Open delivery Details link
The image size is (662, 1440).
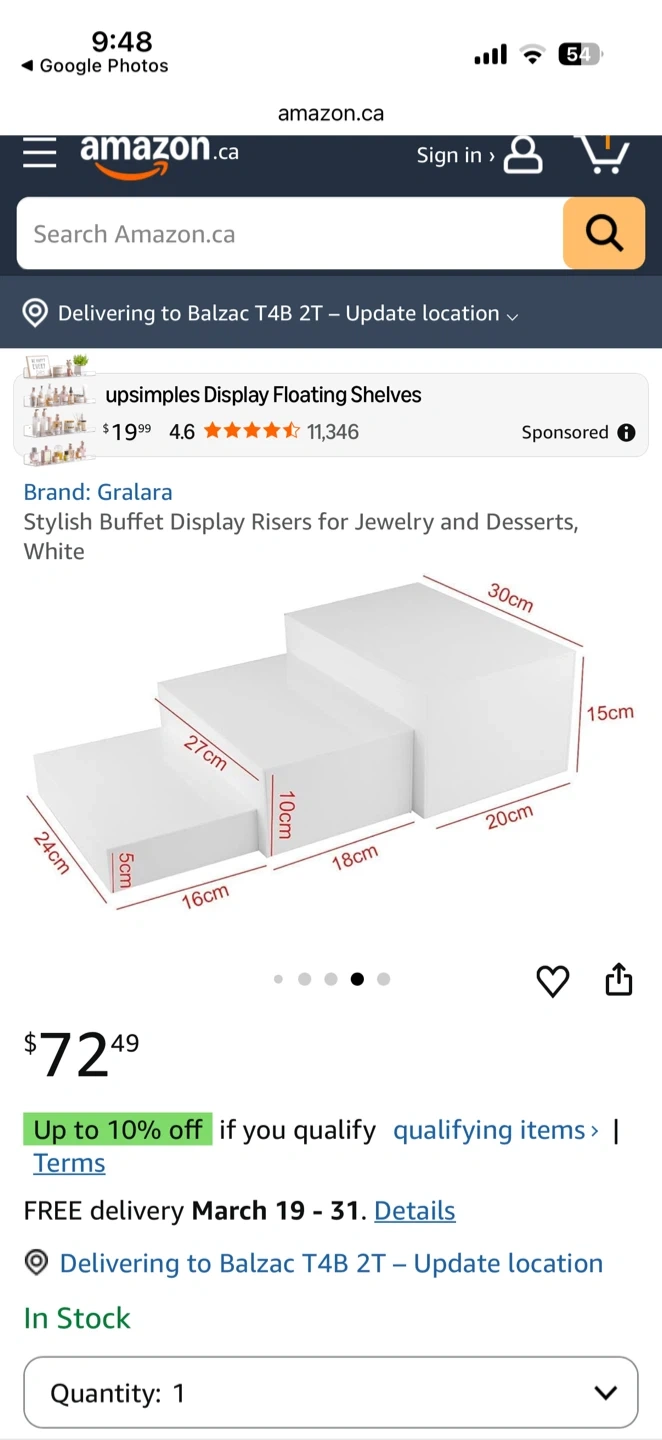point(414,1210)
